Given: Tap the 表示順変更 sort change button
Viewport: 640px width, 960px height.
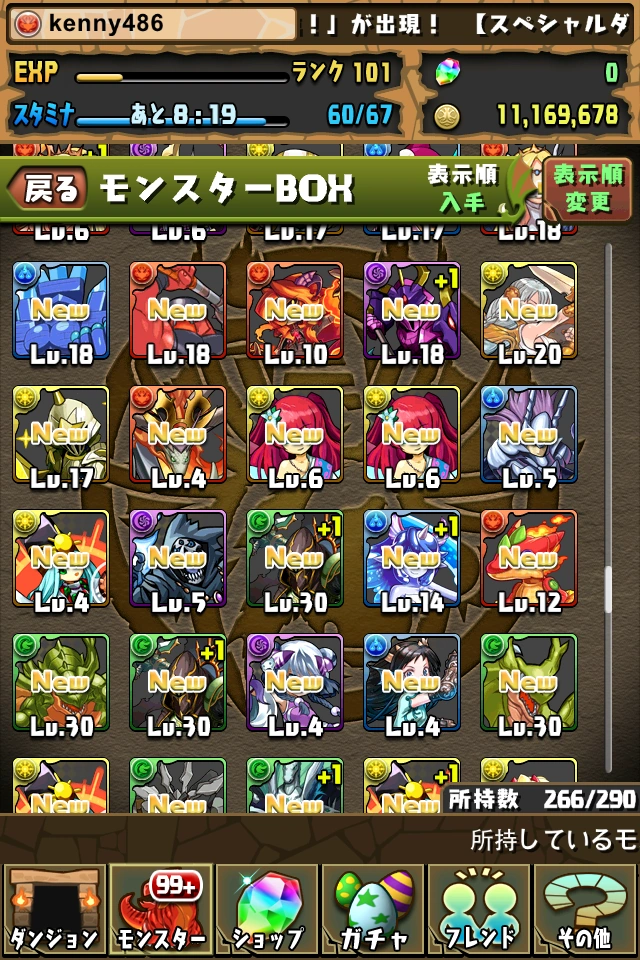Looking at the screenshot, I should coord(587,188).
